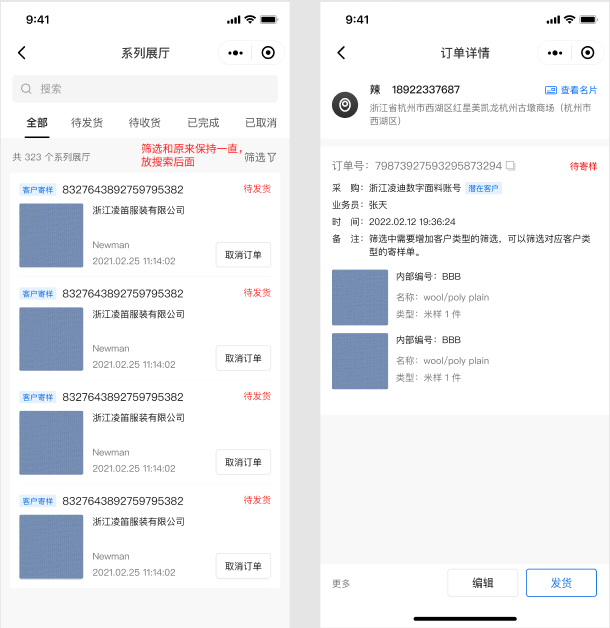Open the 筛选 filter
Image resolution: width=610 pixels, height=628 pixels.
[260, 157]
